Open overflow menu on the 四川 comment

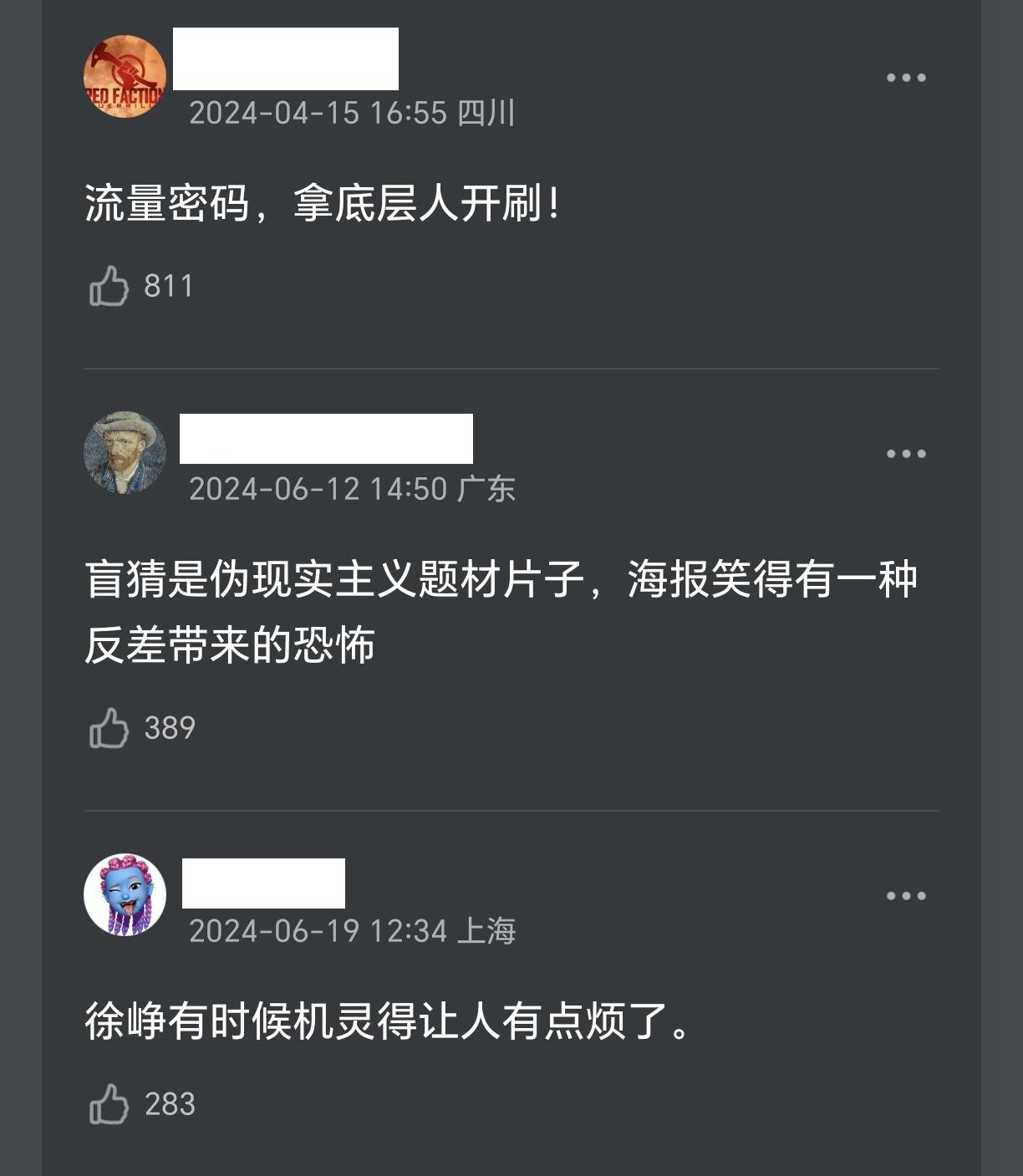(906, 78)
